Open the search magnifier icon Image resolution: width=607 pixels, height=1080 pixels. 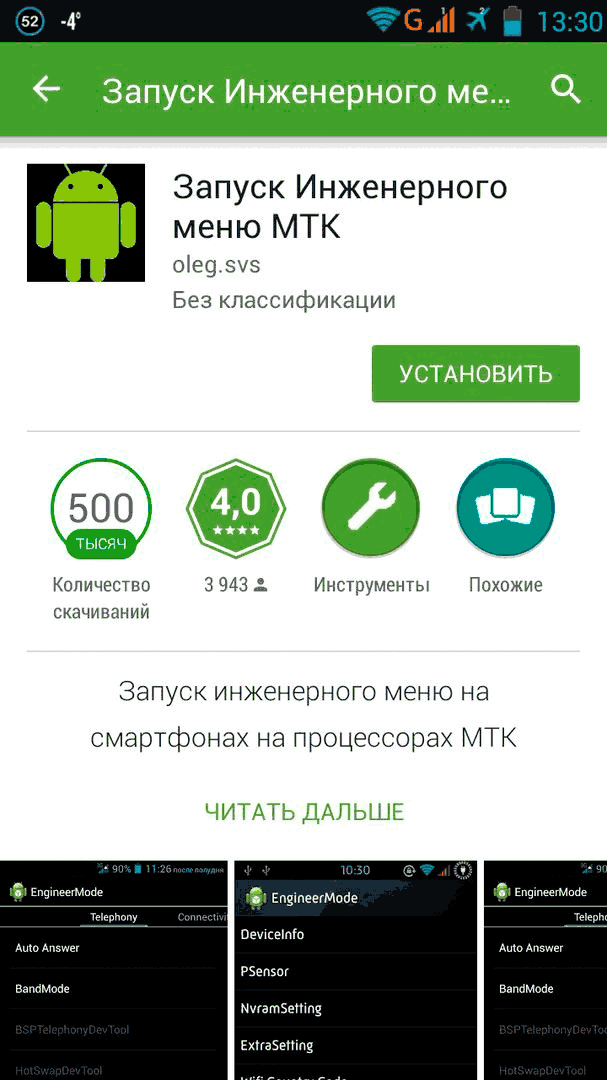click(566, 90)
